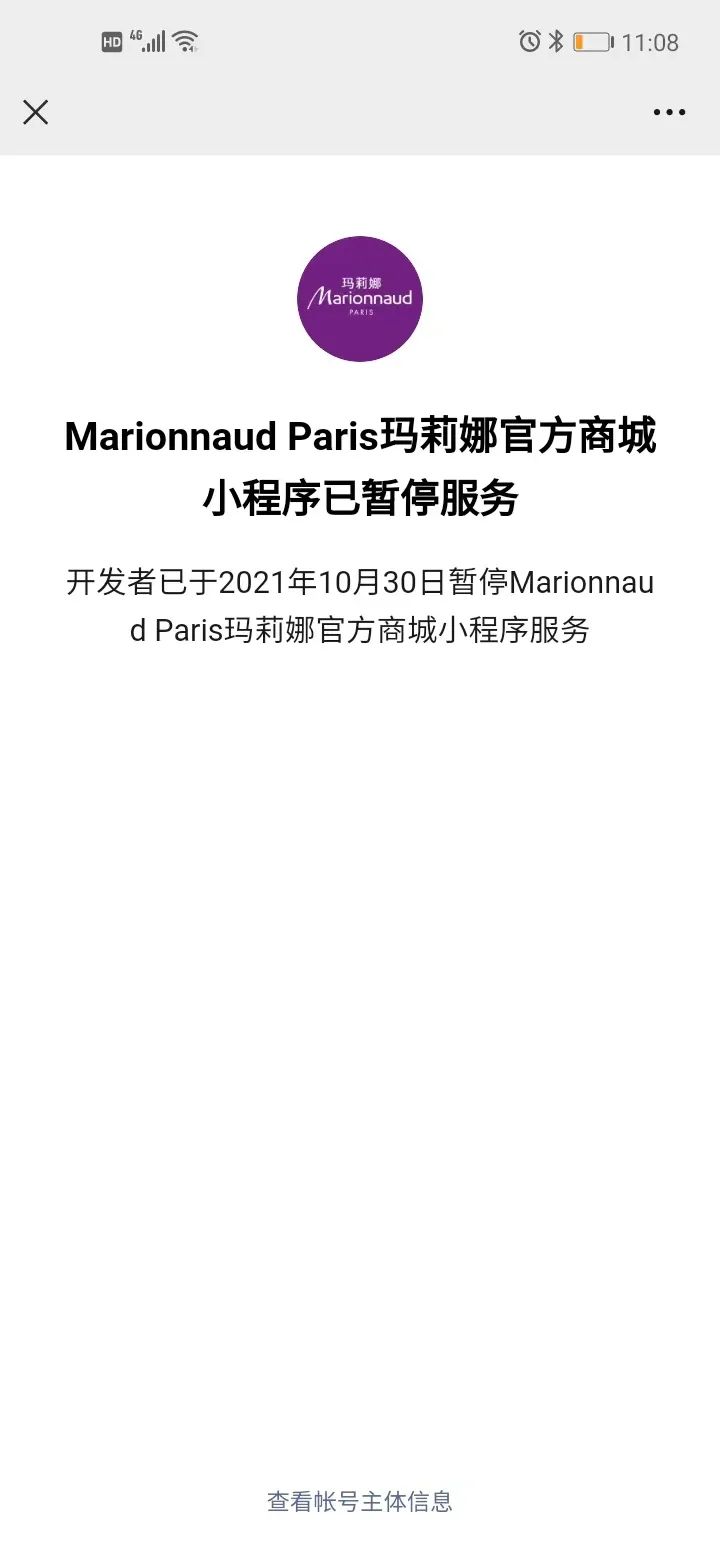720x1560 pixels.
Task: Close the mini program page
Action: coord(36,112)
